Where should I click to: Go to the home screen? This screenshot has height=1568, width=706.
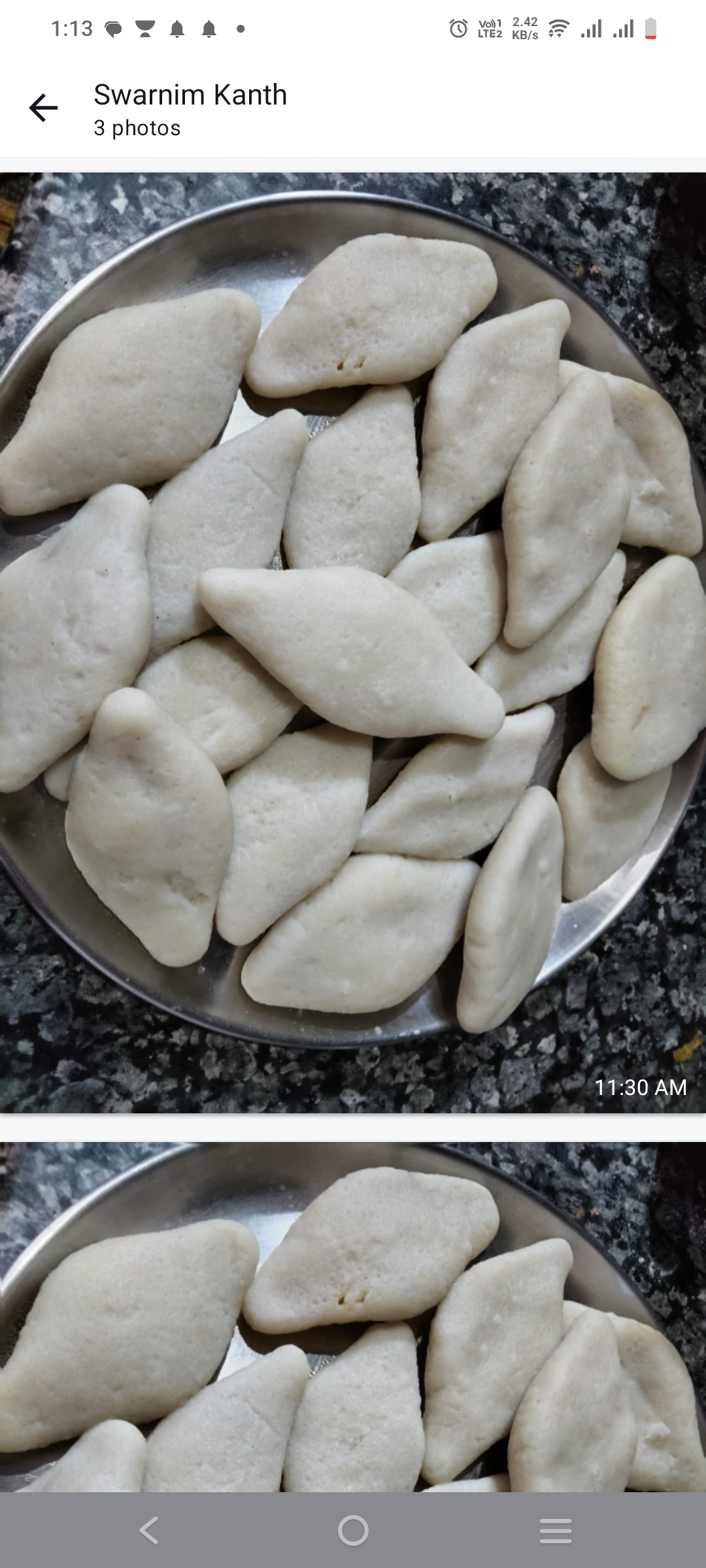(x=353, y=1529)
